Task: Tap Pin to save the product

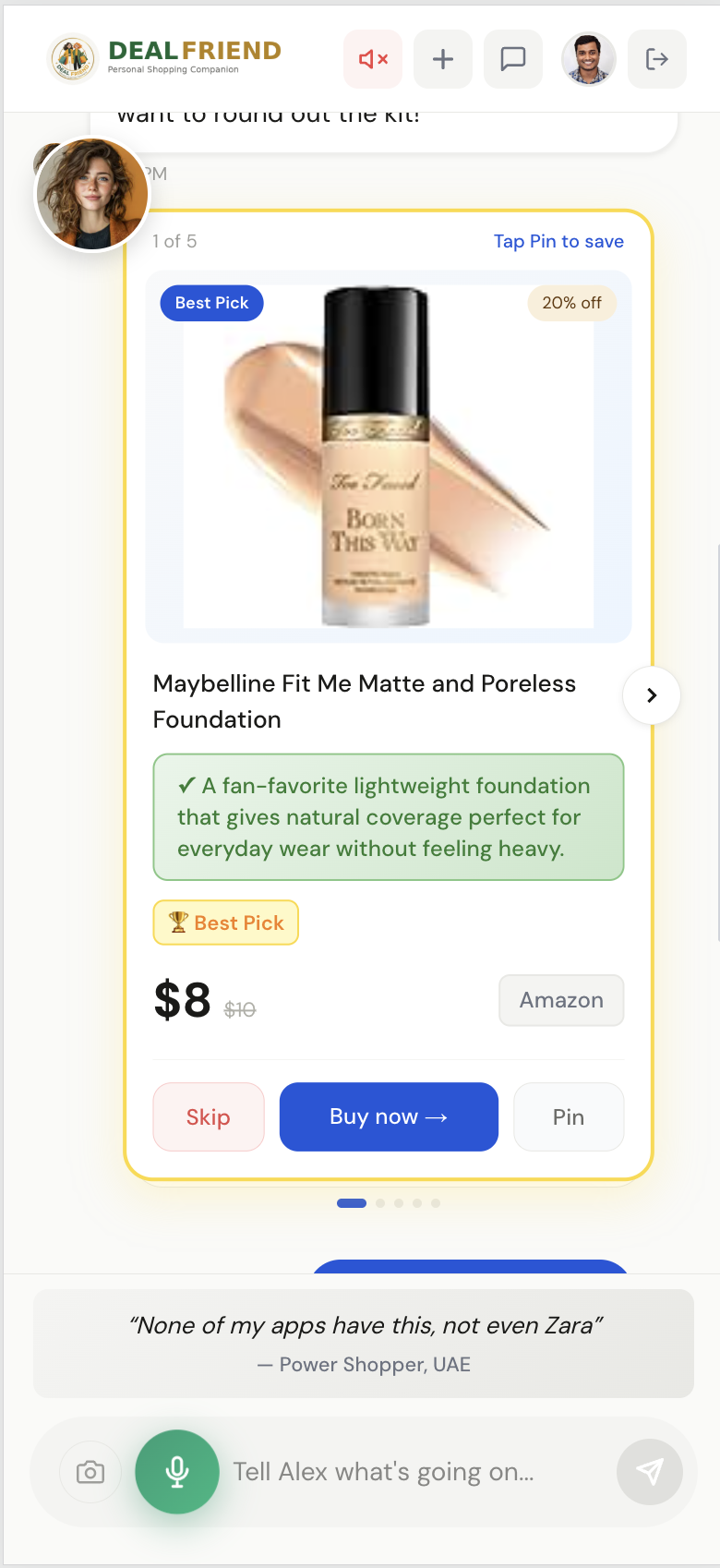Action: click(558, 241)
